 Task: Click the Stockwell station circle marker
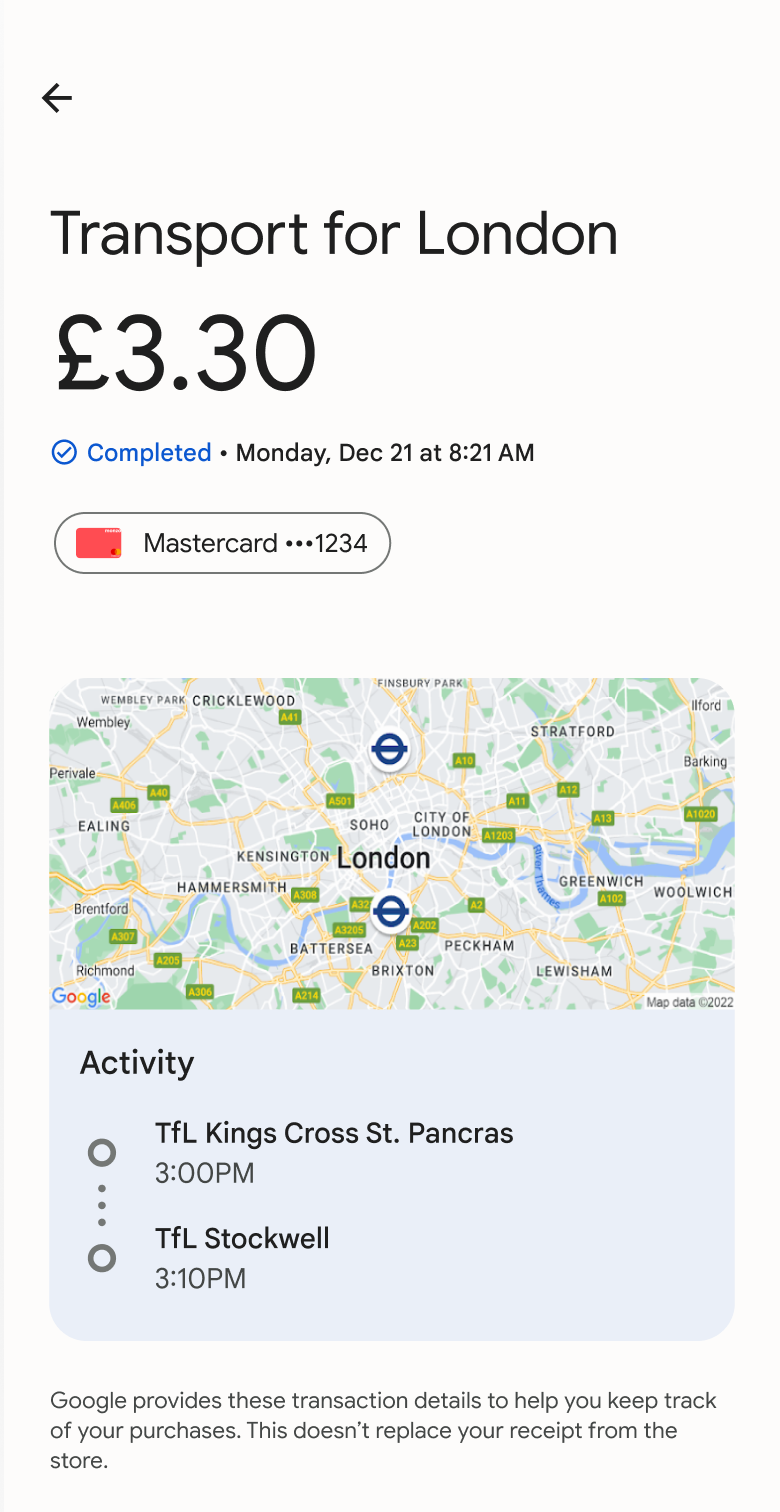coord(101,1257)
